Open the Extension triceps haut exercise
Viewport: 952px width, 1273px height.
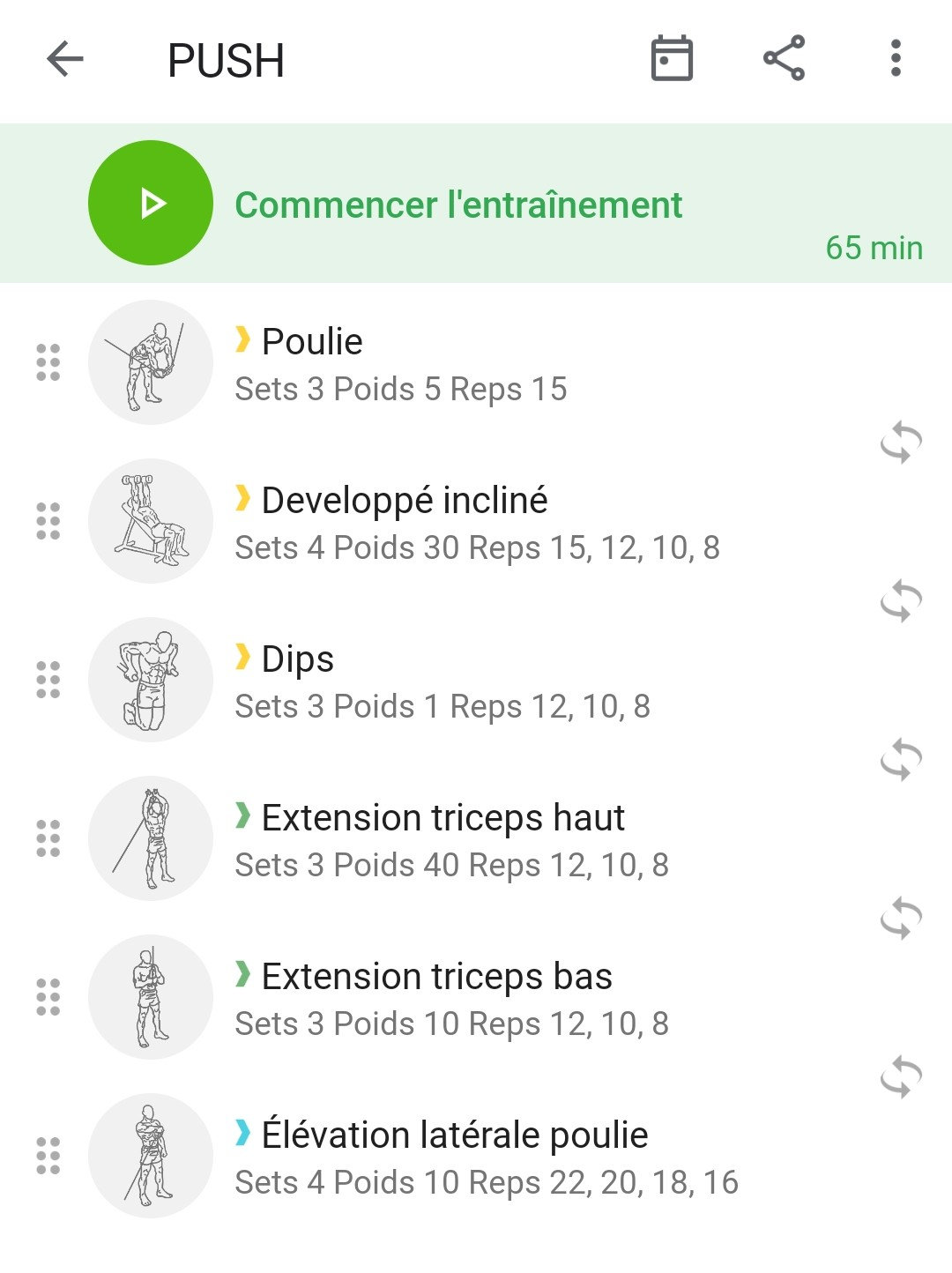450,839
